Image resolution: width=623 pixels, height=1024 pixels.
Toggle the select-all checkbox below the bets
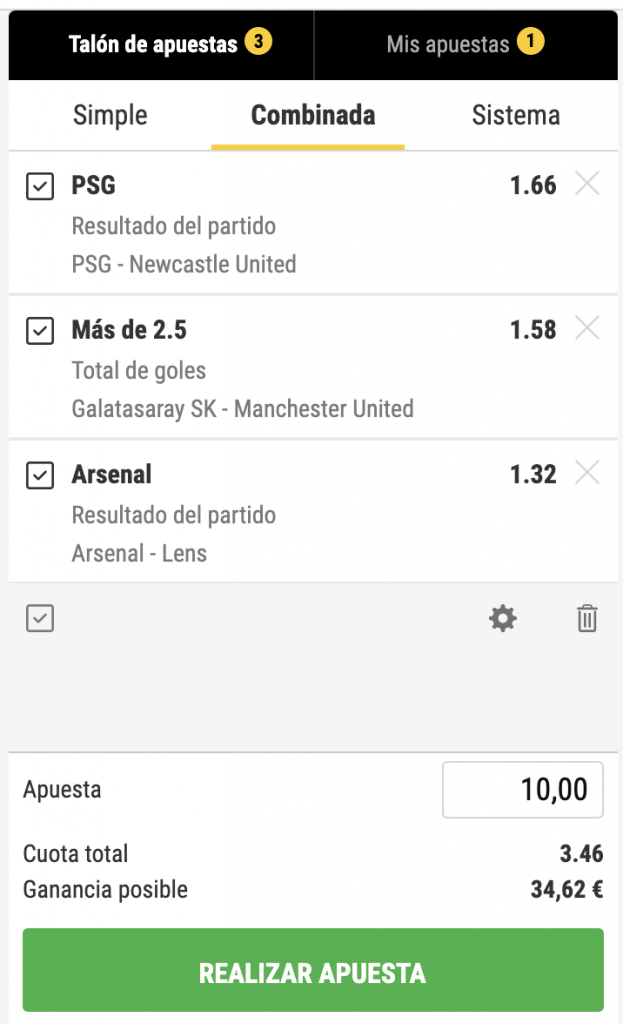coord(39,619)
